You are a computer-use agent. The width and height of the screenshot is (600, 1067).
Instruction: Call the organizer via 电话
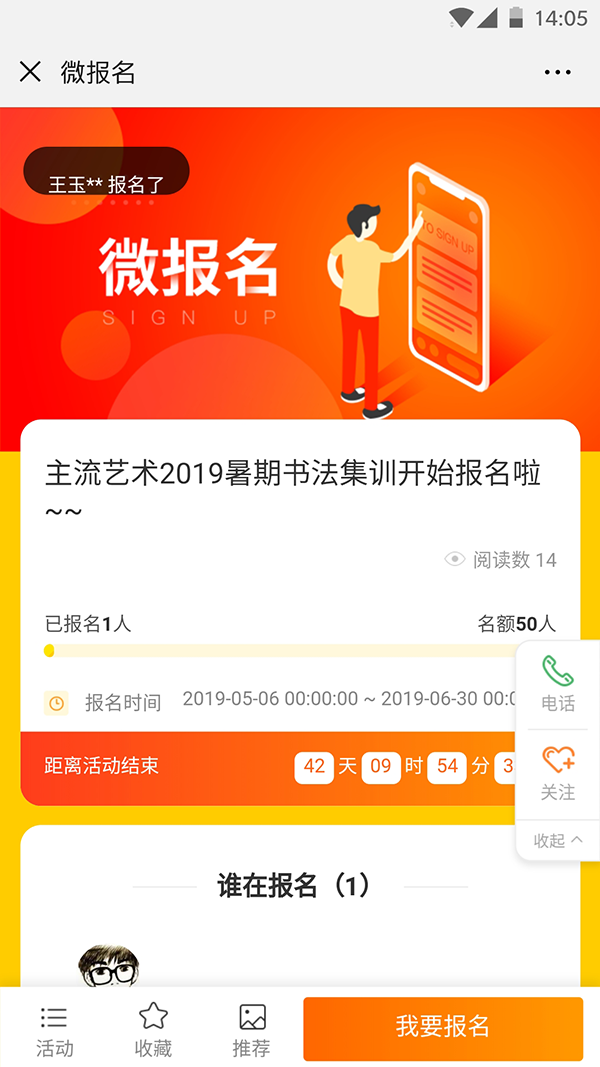(x=558, y=684)
